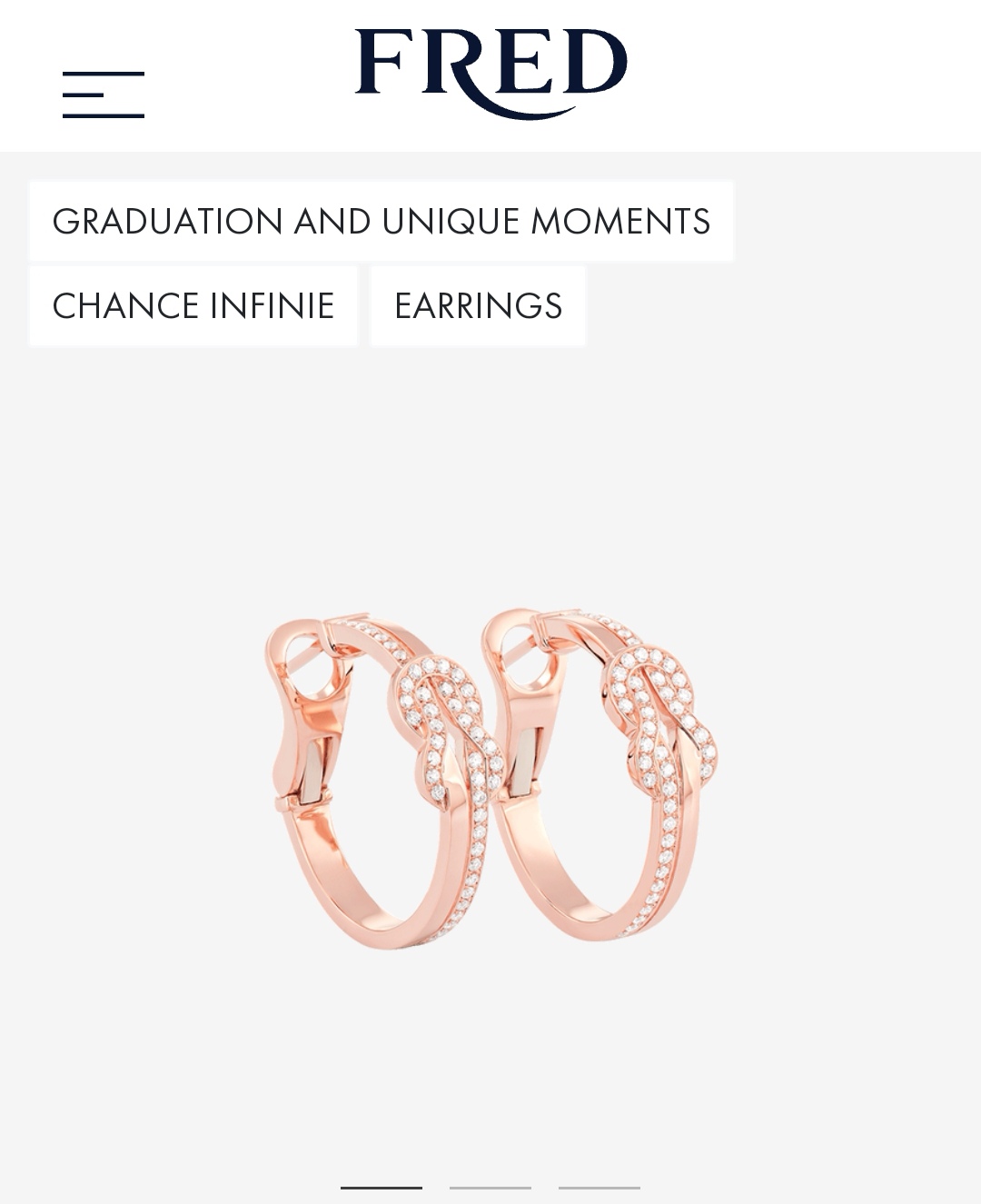
Task: Jump to third product image indicator
Action: (599, 1187)
